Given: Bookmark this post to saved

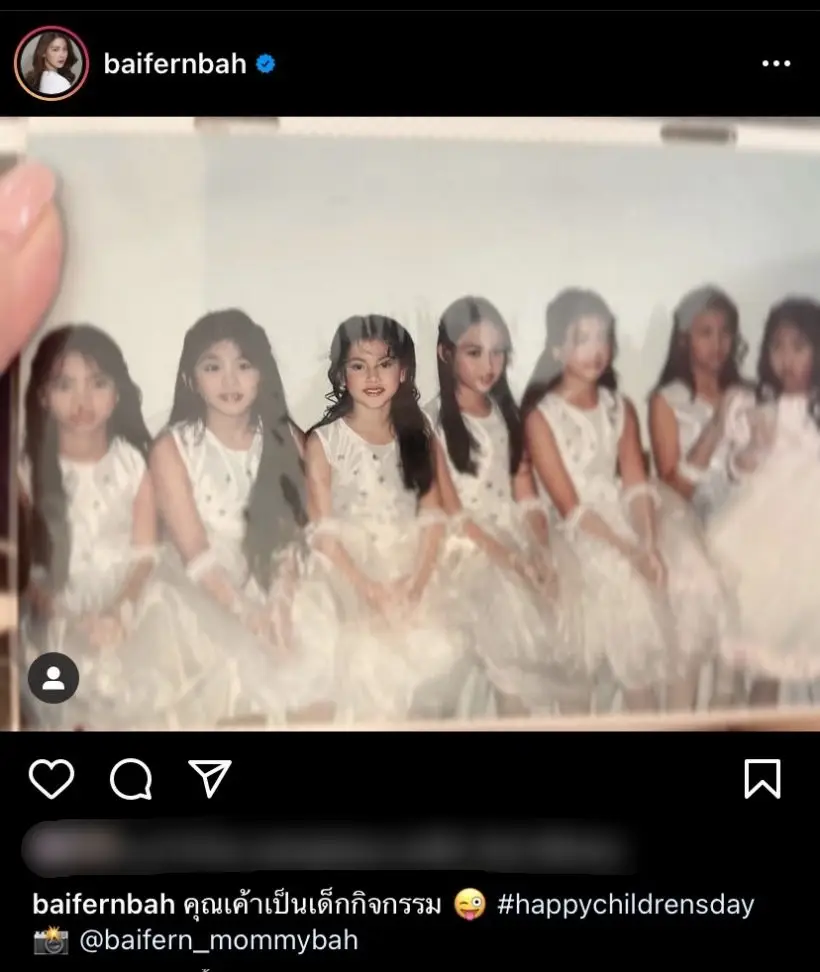Looking at the screenshot, I should pos(762,779).
